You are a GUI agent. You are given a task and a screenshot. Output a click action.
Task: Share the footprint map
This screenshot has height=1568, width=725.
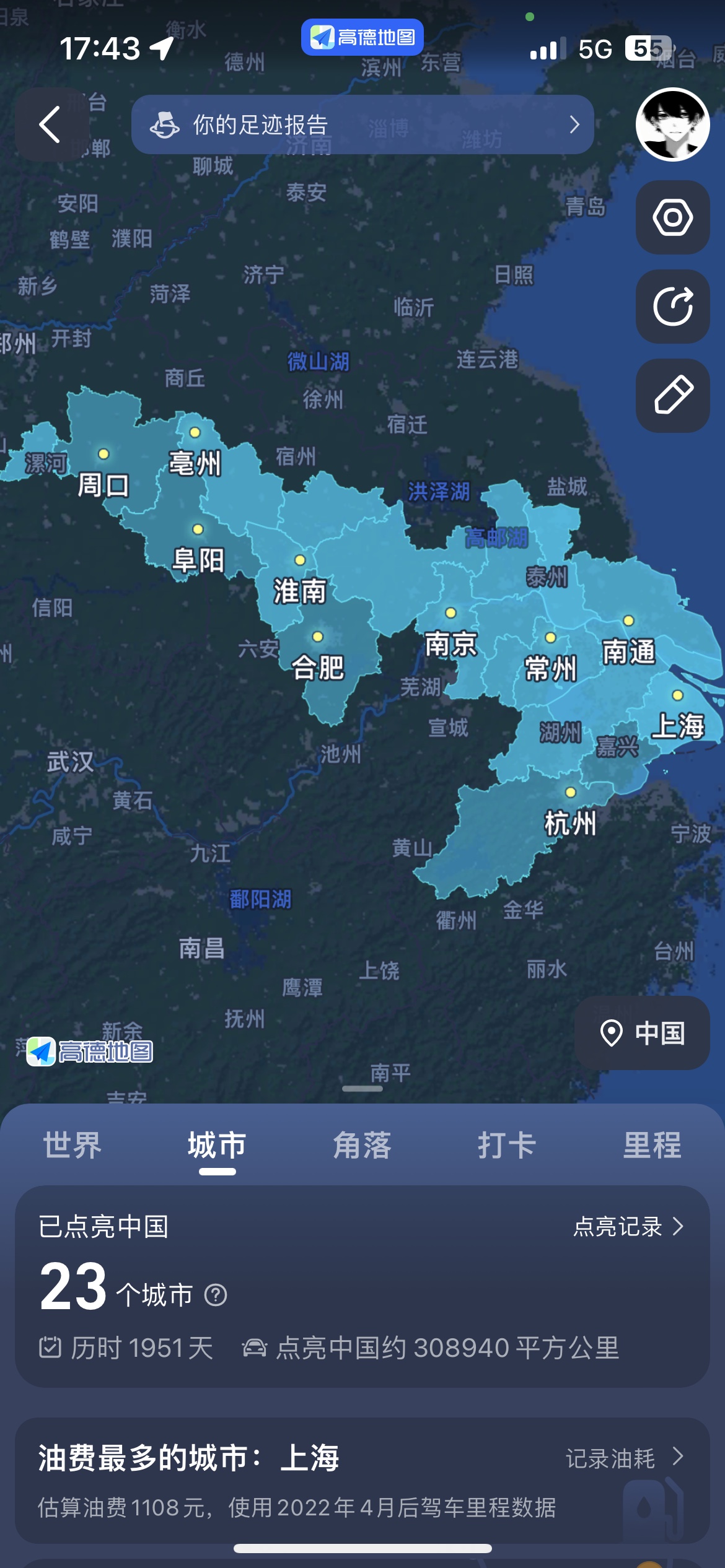point(673,307)
